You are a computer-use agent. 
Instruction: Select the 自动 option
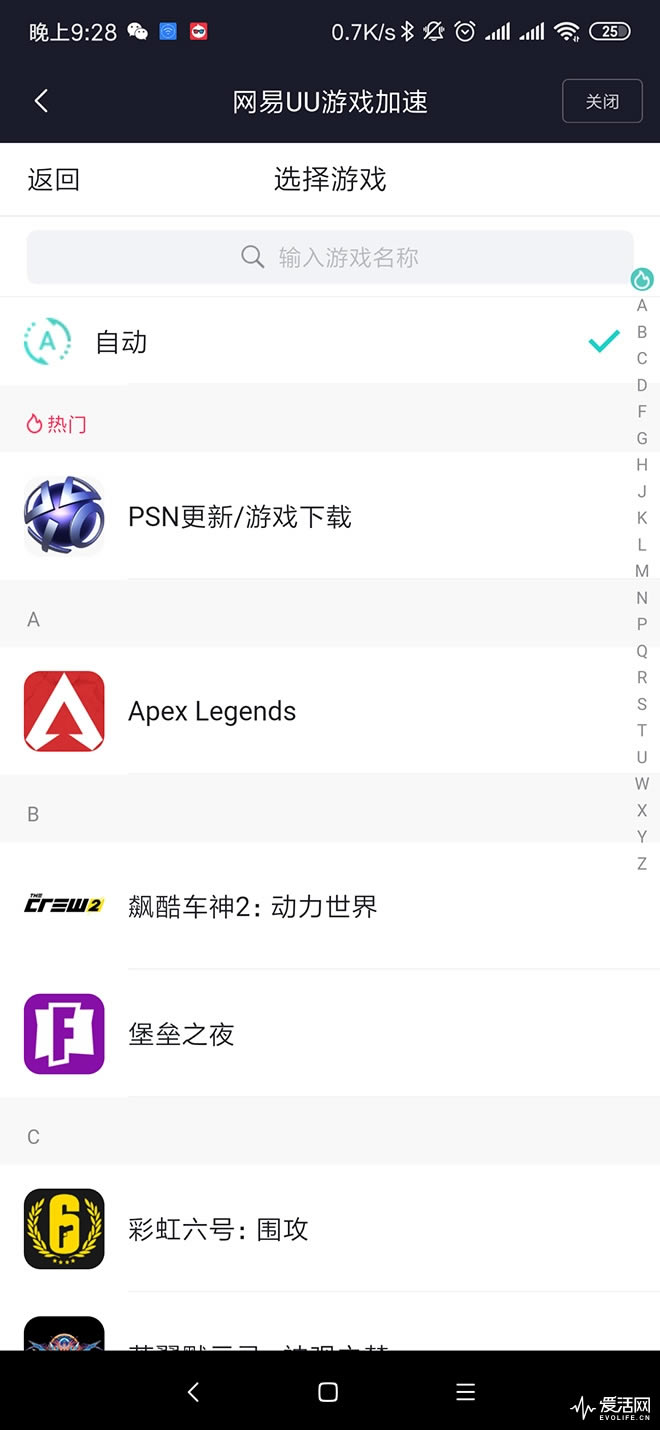(300, 342)
